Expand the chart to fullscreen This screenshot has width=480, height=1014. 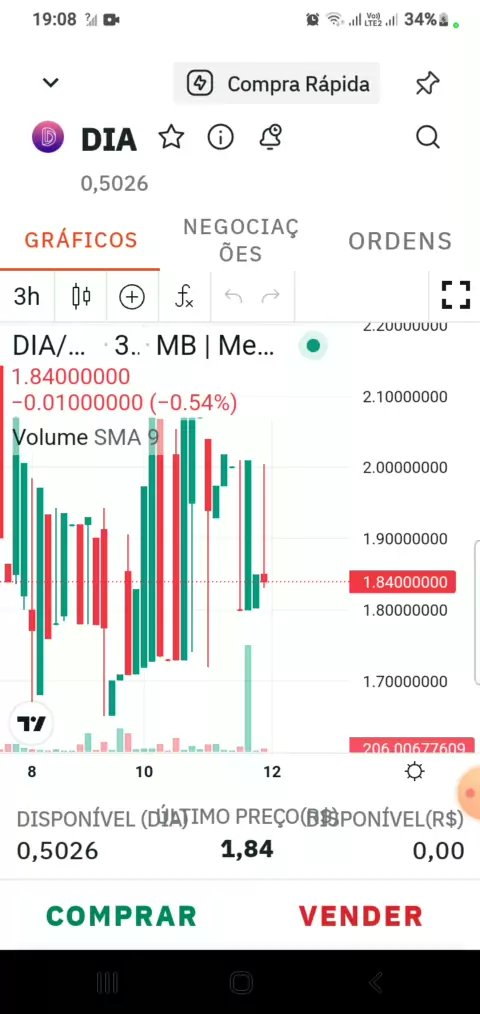pos(455,296)
